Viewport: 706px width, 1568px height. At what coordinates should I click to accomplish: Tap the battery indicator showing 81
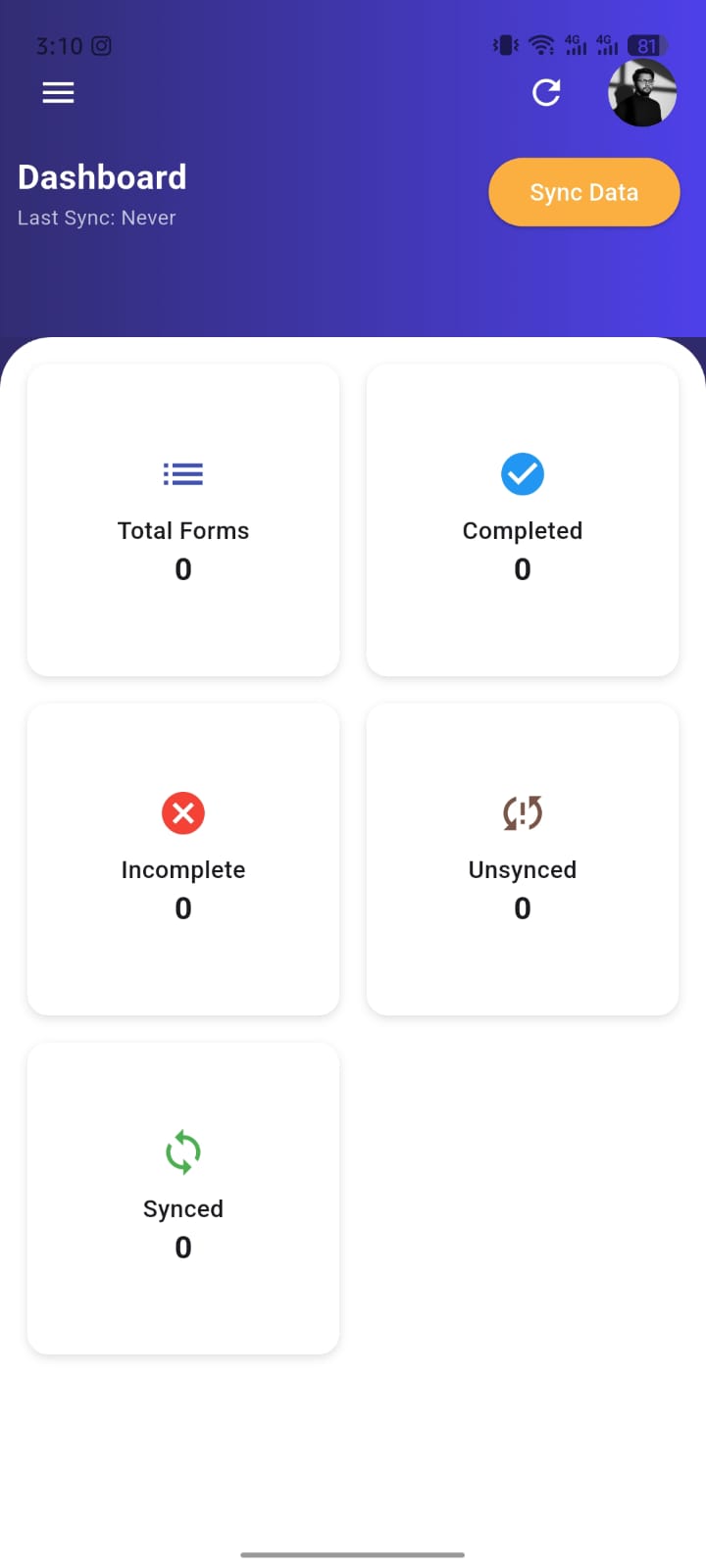tap(646, 45)
